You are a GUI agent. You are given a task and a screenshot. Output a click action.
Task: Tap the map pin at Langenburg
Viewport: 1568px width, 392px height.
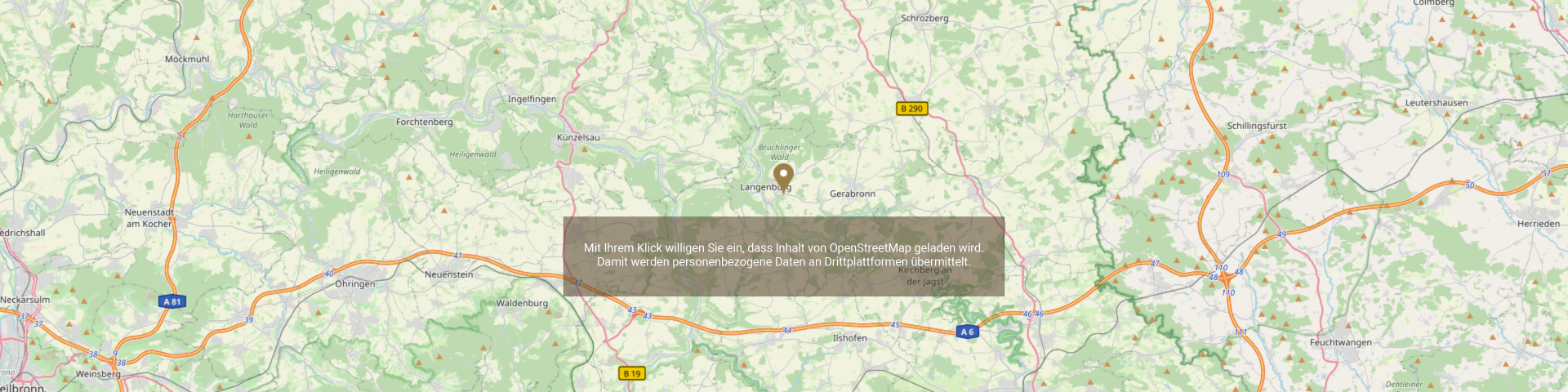[x=783, y=176]
